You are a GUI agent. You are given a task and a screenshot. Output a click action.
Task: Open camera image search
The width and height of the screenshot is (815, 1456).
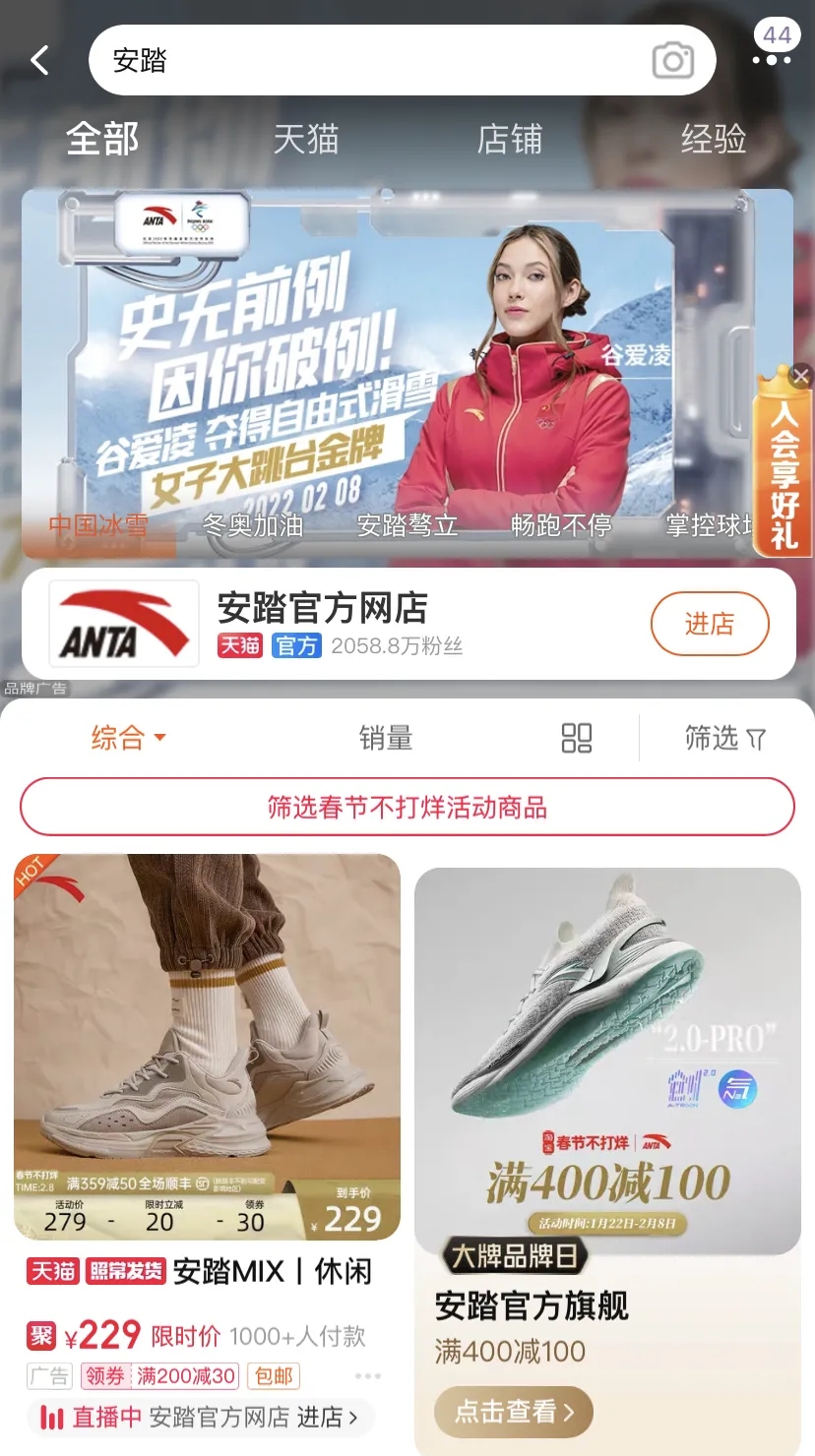click(673, 61)
